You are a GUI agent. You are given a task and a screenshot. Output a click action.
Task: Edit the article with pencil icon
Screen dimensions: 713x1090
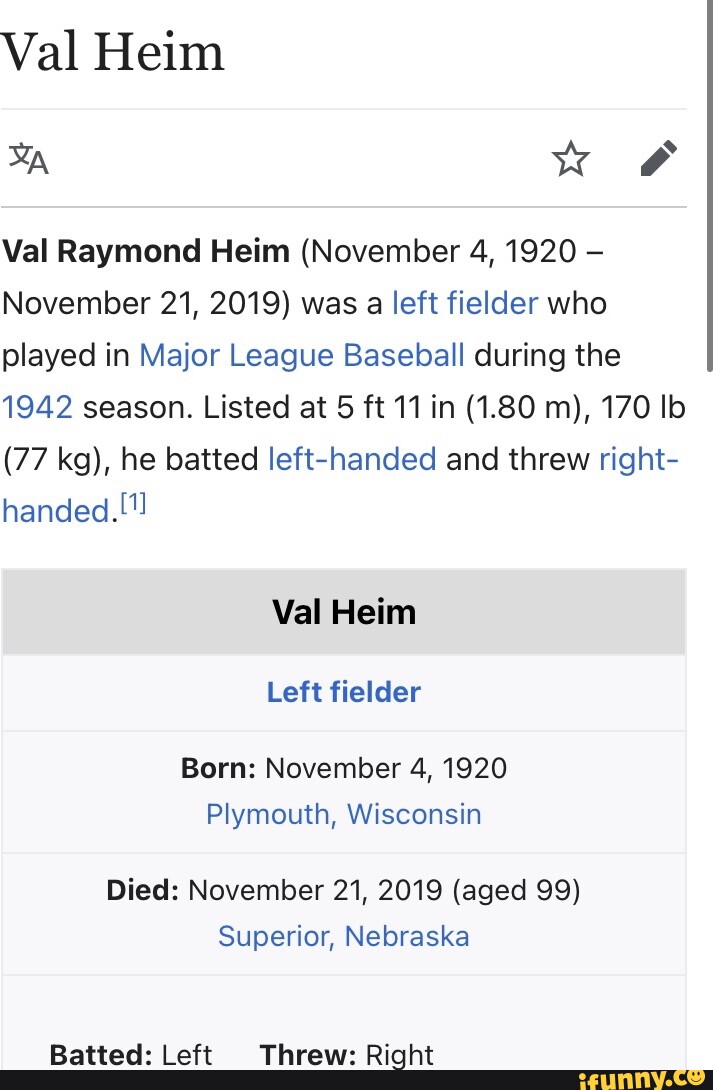tap(659, 159)
